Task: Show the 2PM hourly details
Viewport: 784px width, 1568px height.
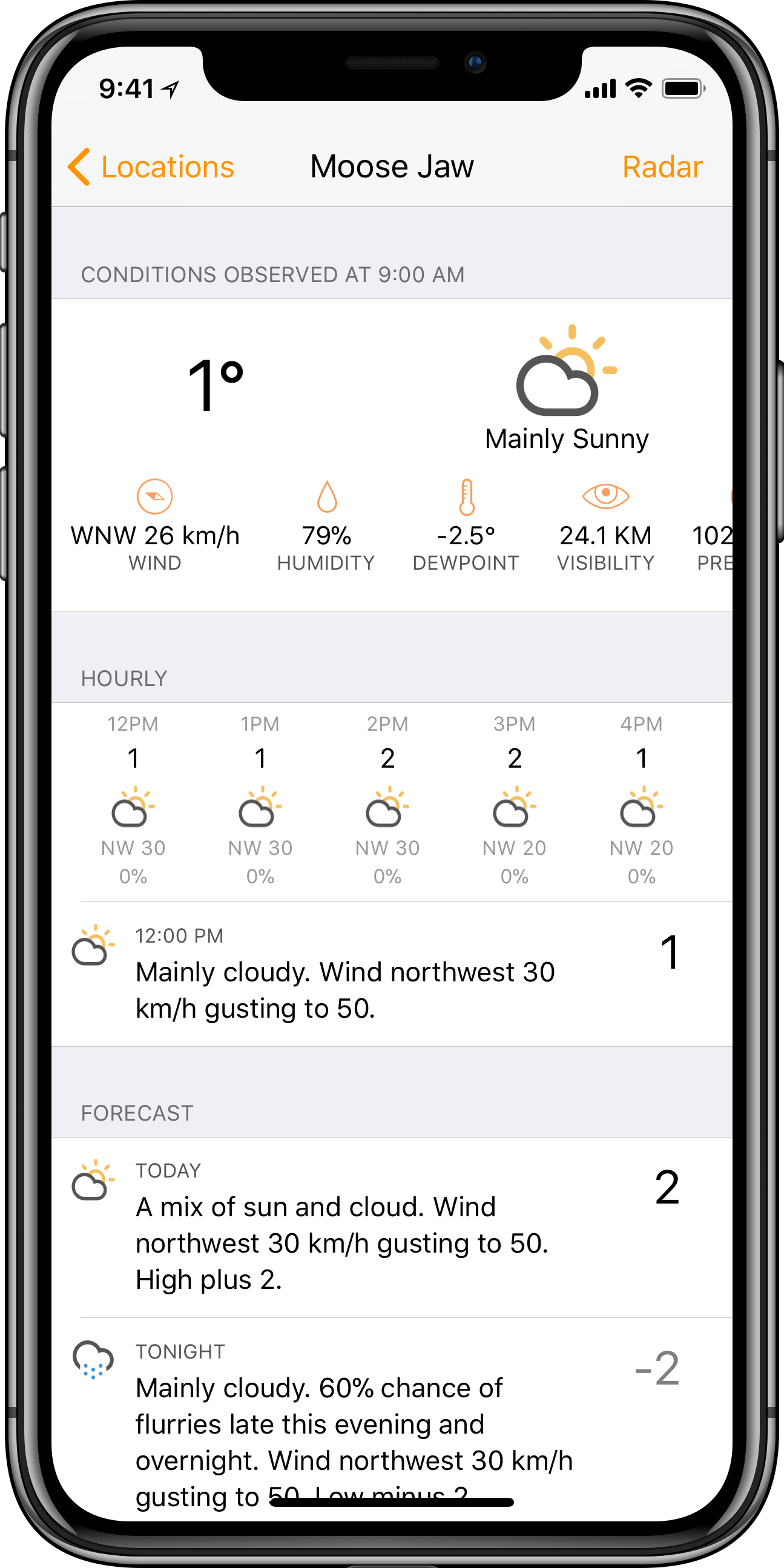Action: point(387,800)
